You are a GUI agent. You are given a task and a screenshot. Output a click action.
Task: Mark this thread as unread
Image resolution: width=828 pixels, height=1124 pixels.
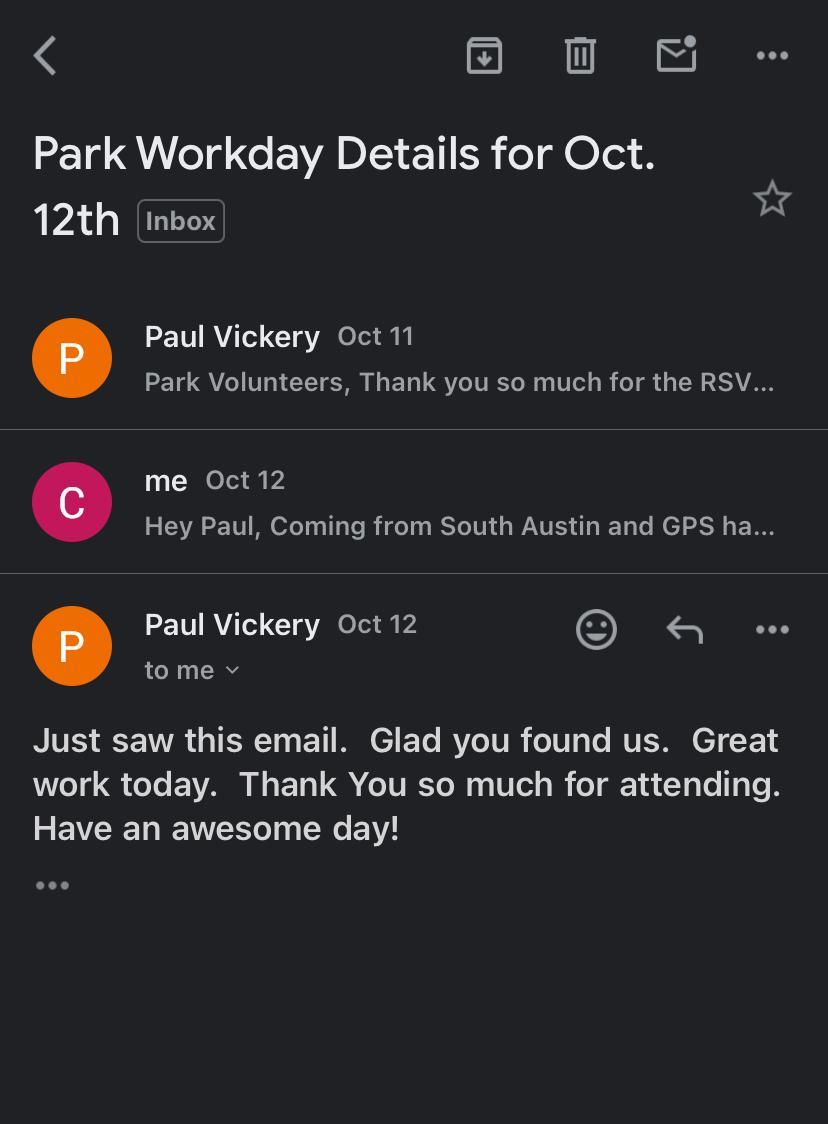coord(676,55)
